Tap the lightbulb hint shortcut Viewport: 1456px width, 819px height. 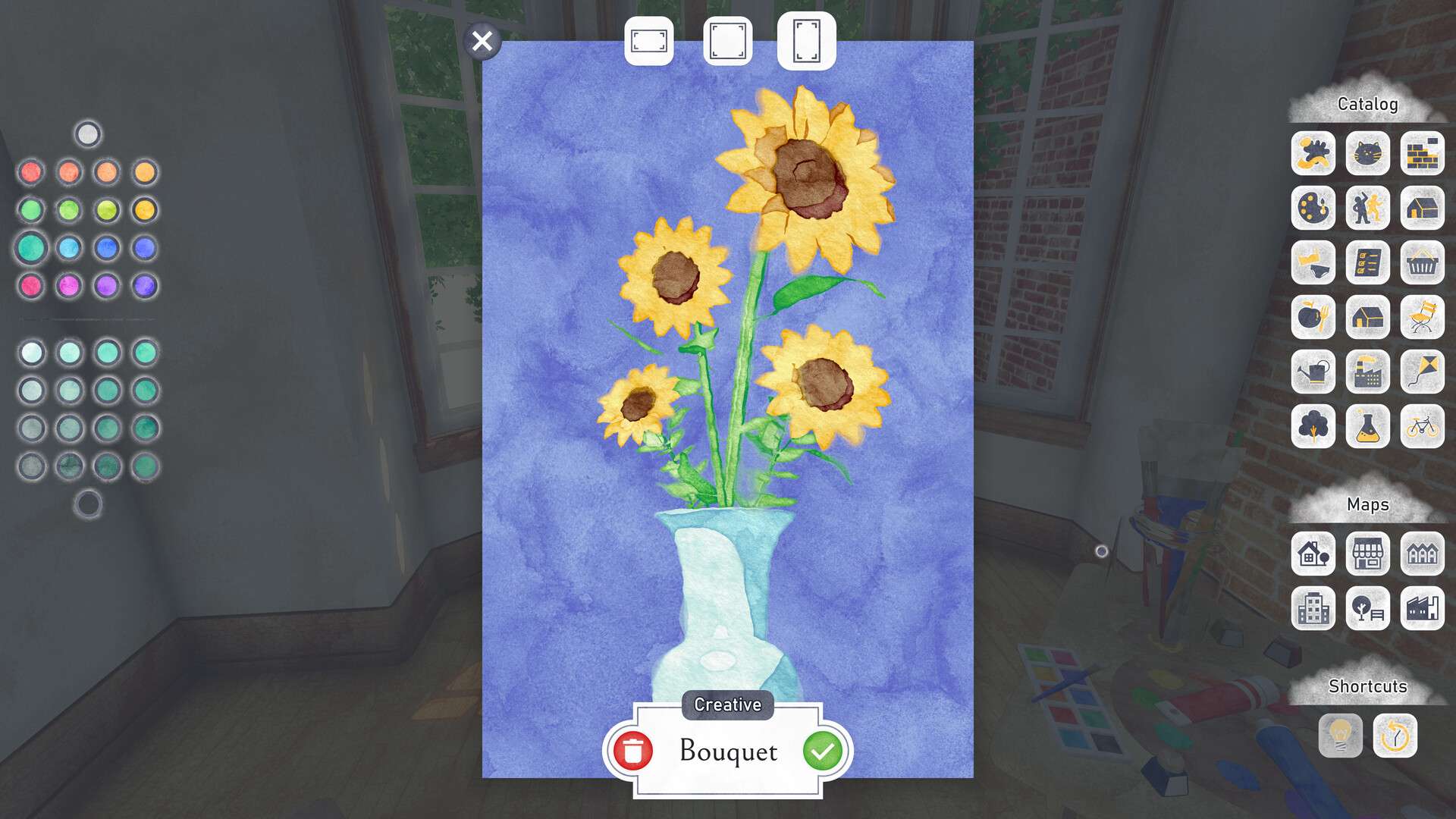1340,736
